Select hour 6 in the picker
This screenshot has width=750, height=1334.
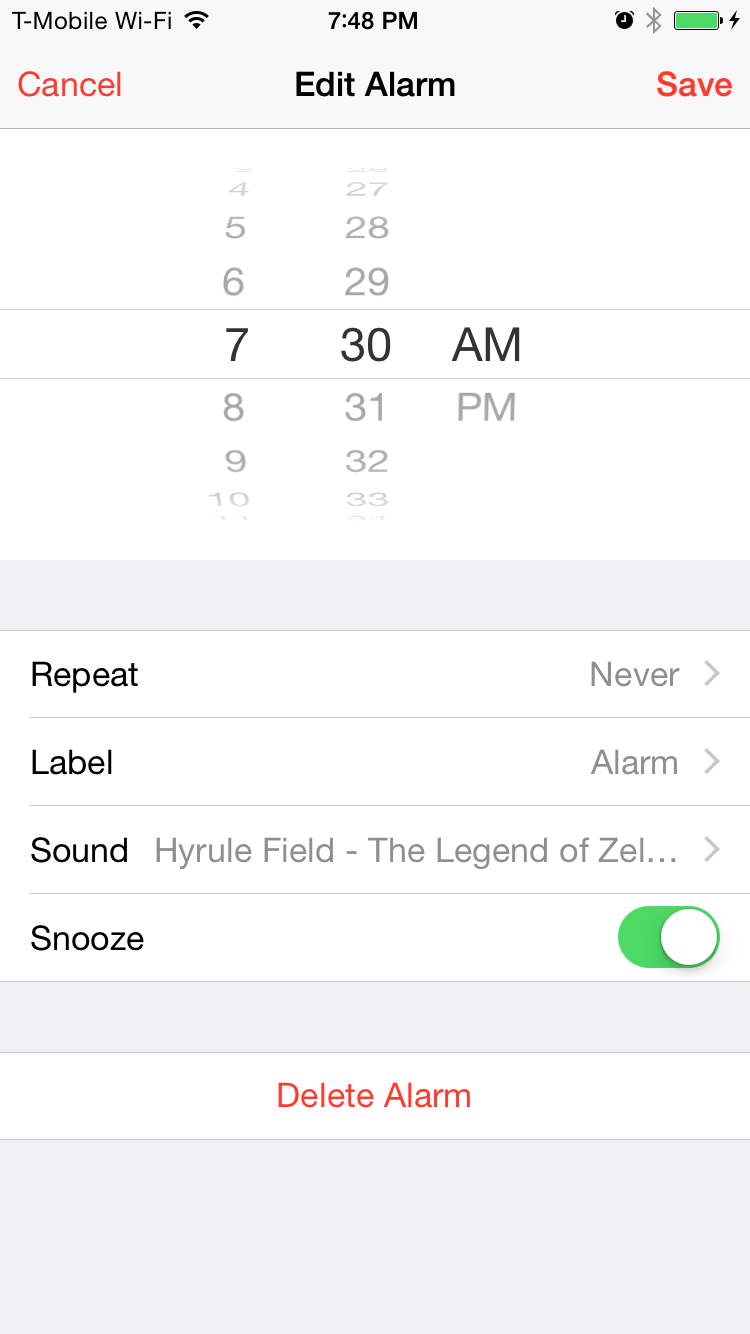(234, 282)
